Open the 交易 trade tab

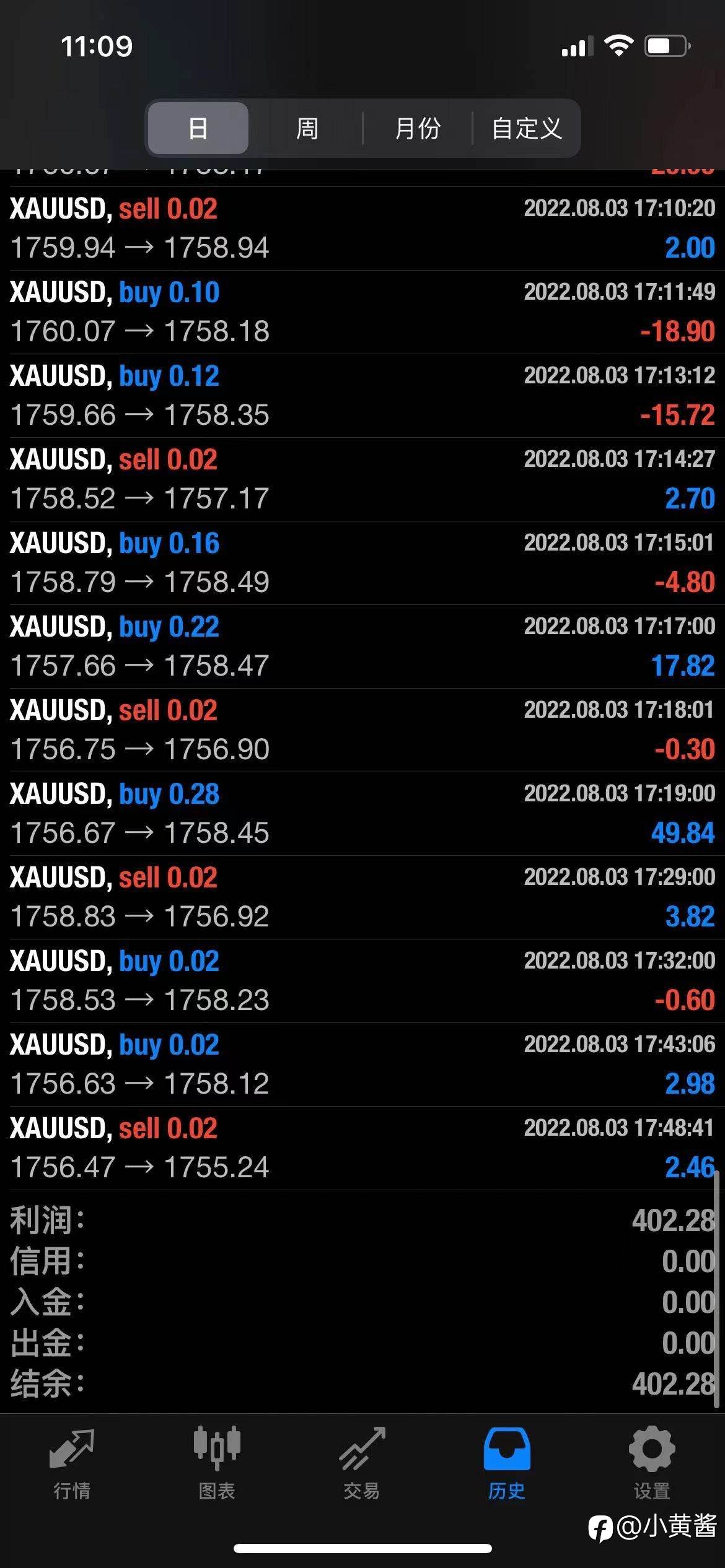(x=362, y=1464)
